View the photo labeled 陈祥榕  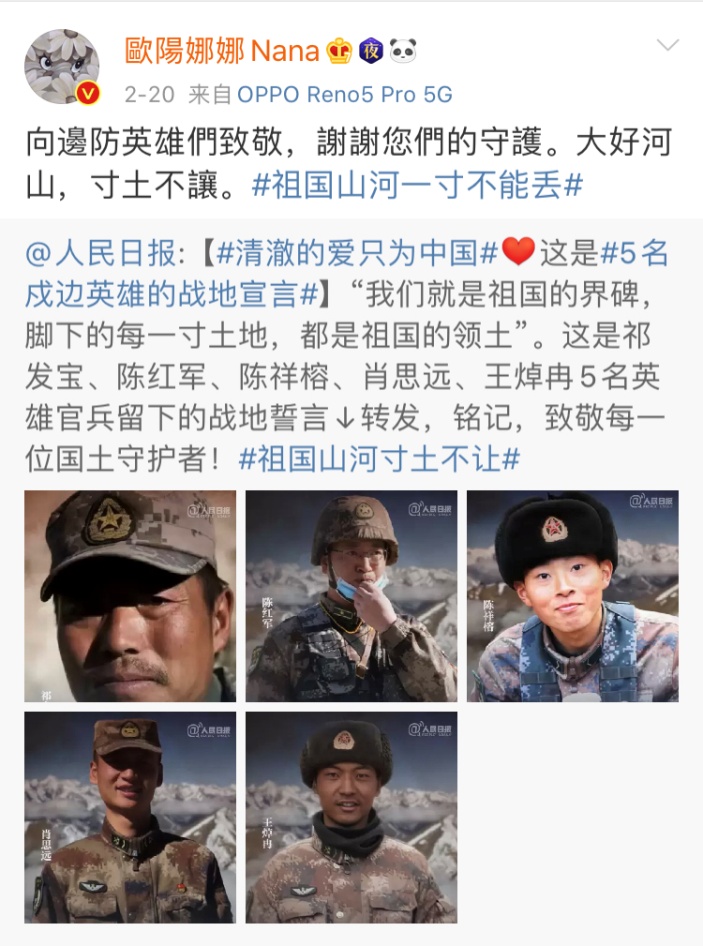tap(572, 596)
